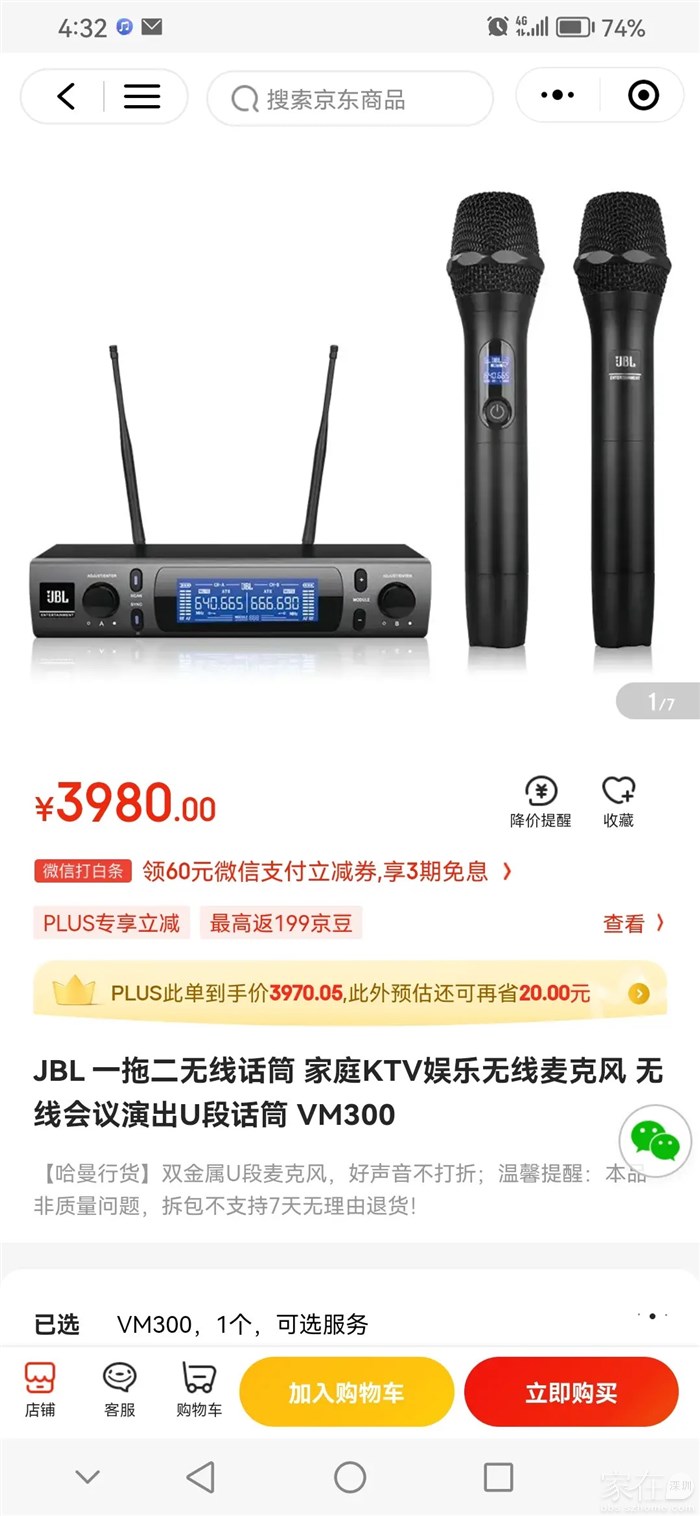The image size is (700, 1516).
Task: Open the JBL microphone product image
Action: point(350,430)
